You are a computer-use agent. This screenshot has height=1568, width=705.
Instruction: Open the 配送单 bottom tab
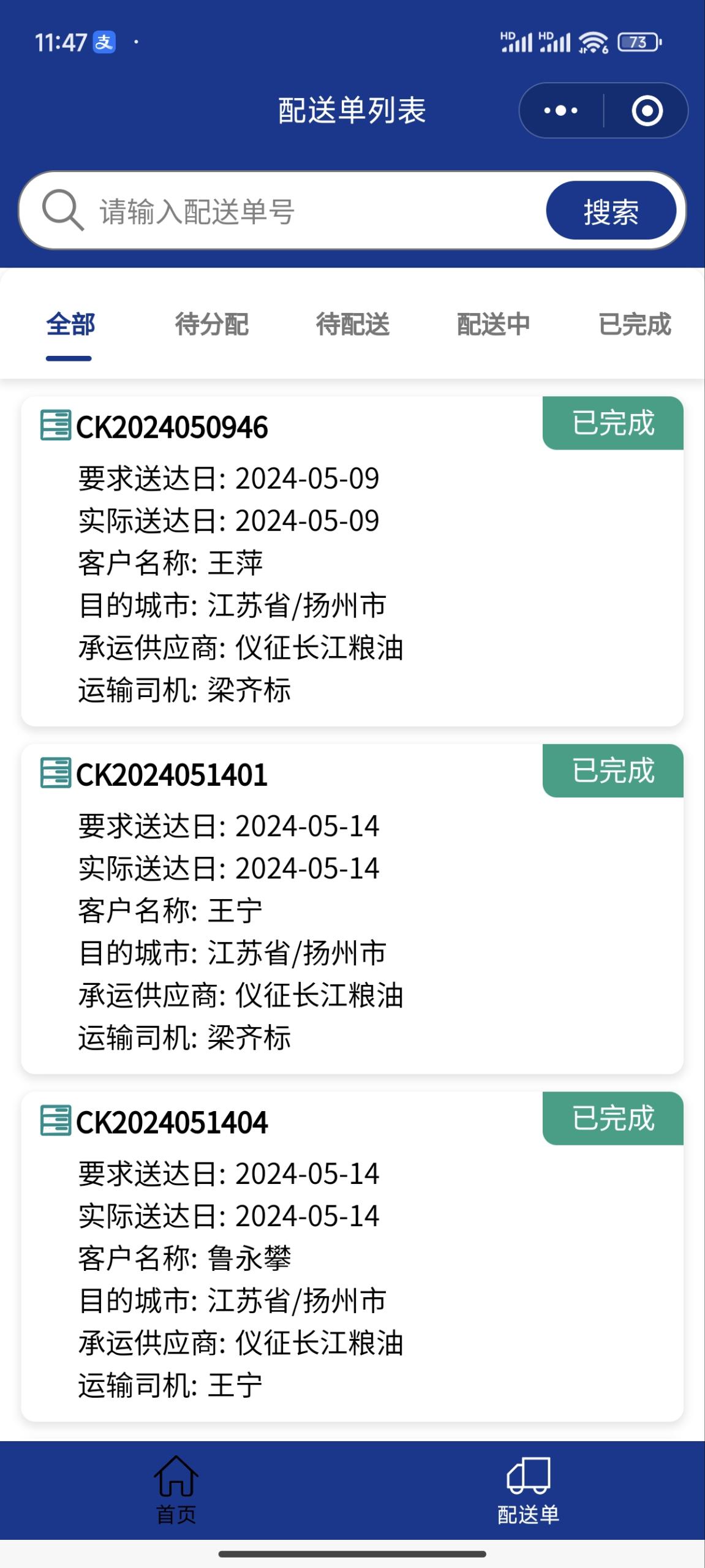(x=528, y=1490)
